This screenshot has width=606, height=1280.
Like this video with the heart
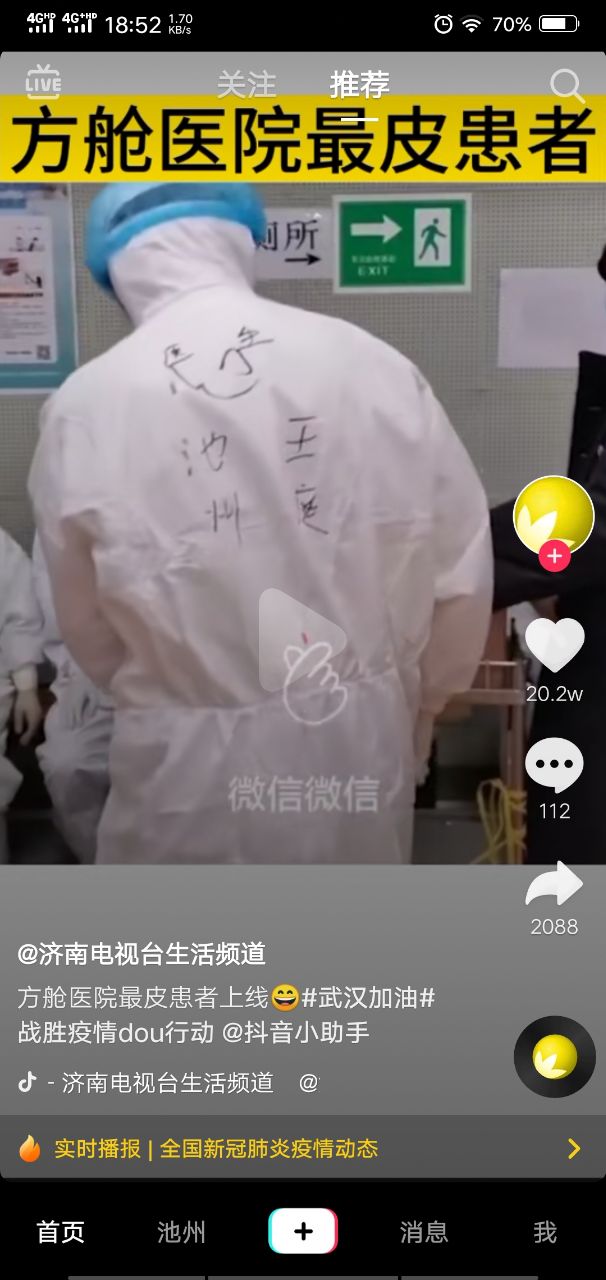click(x=554, y=645)
